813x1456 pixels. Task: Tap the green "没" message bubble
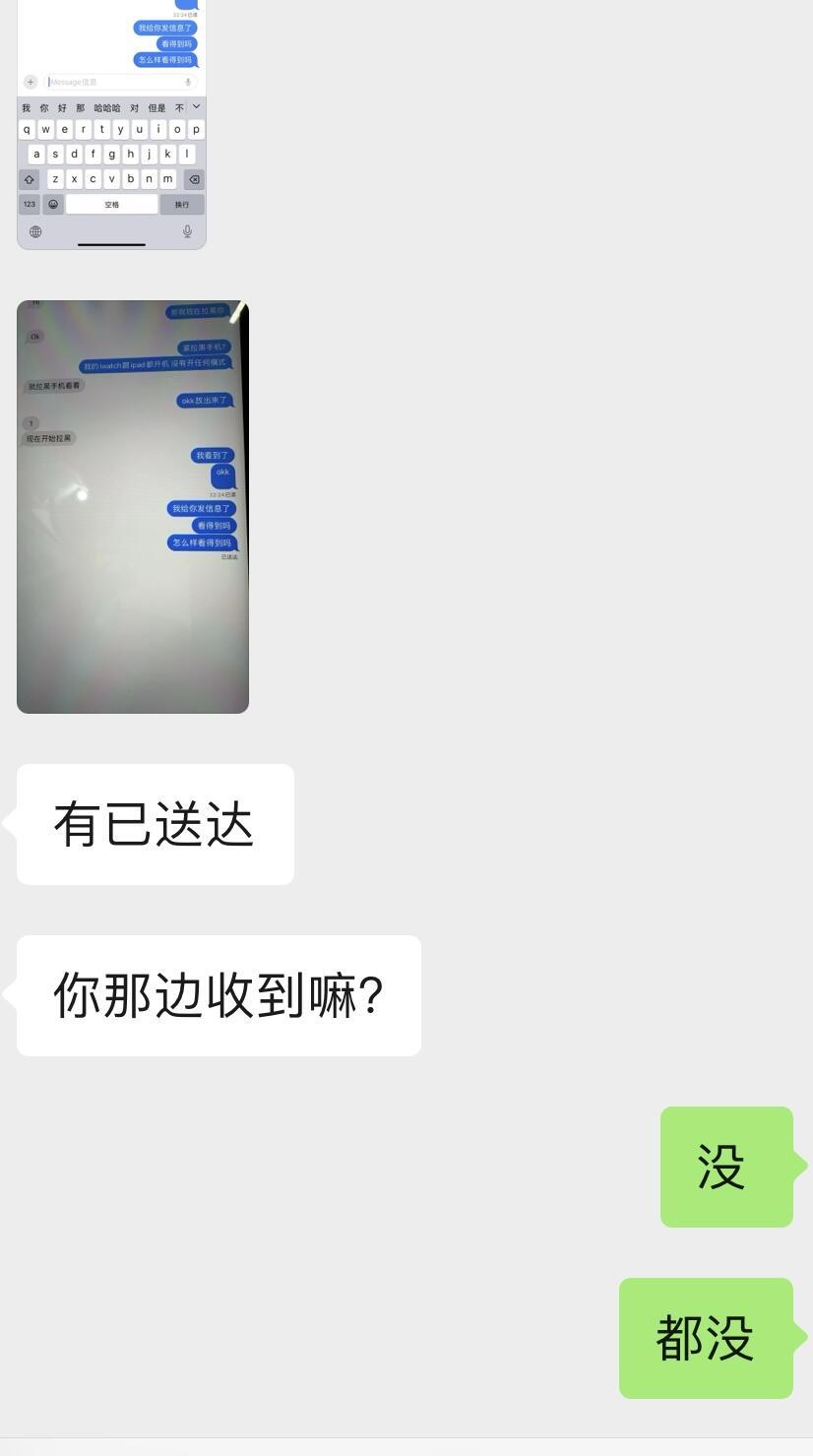tap(726, 1166)
